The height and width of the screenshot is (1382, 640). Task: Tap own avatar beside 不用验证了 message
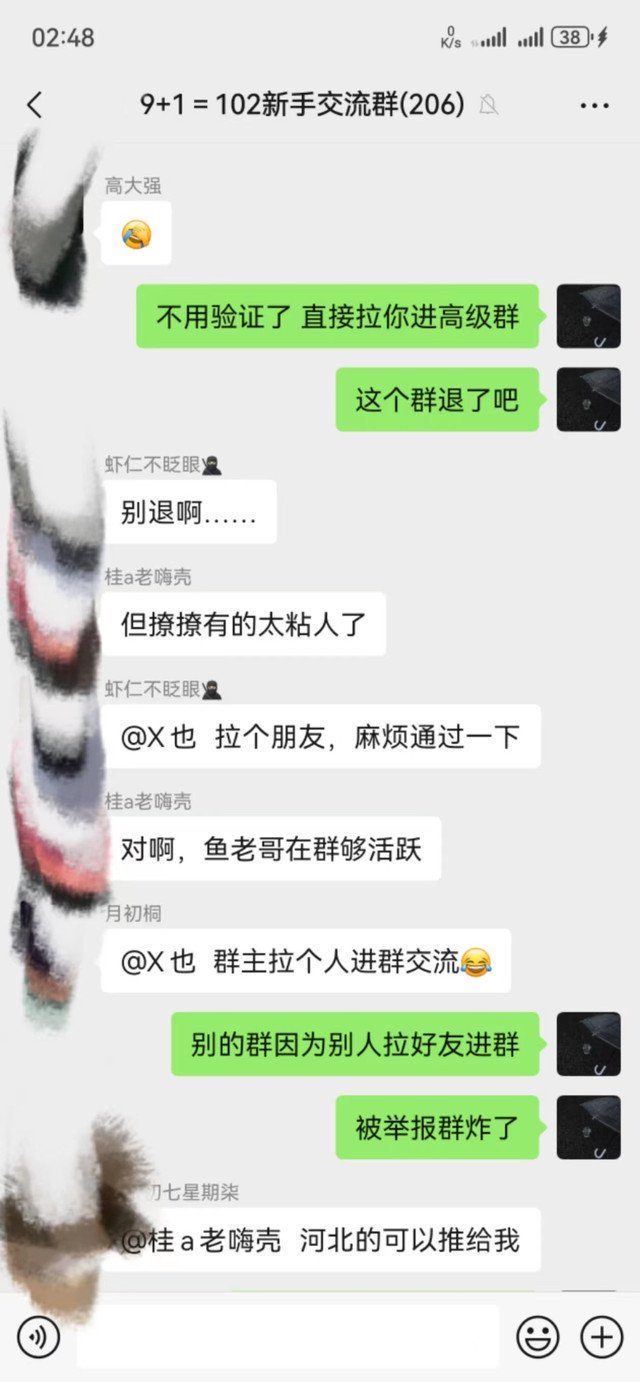click(x=588, y=316)
